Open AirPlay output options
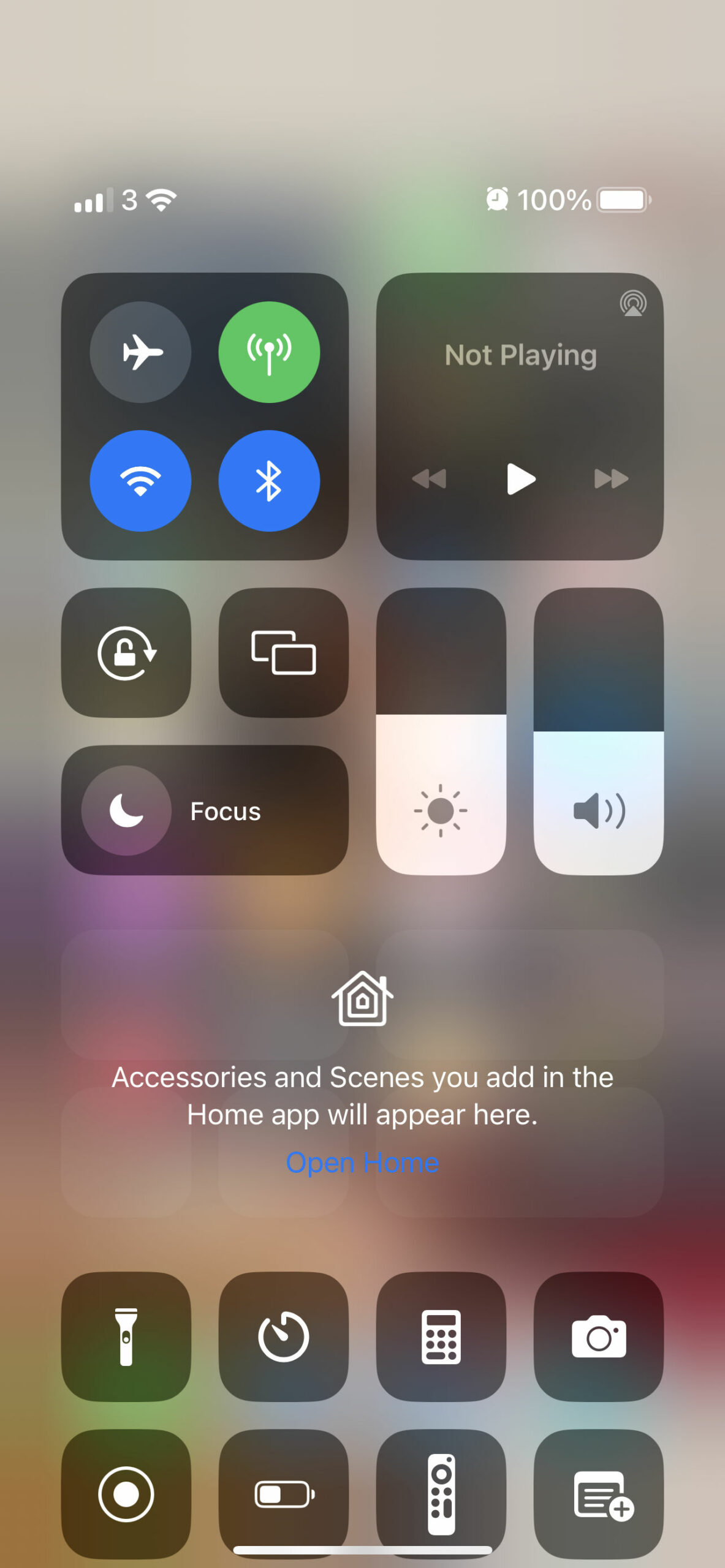The height and width of the screenshot is (1568, 725). (632, 303)
